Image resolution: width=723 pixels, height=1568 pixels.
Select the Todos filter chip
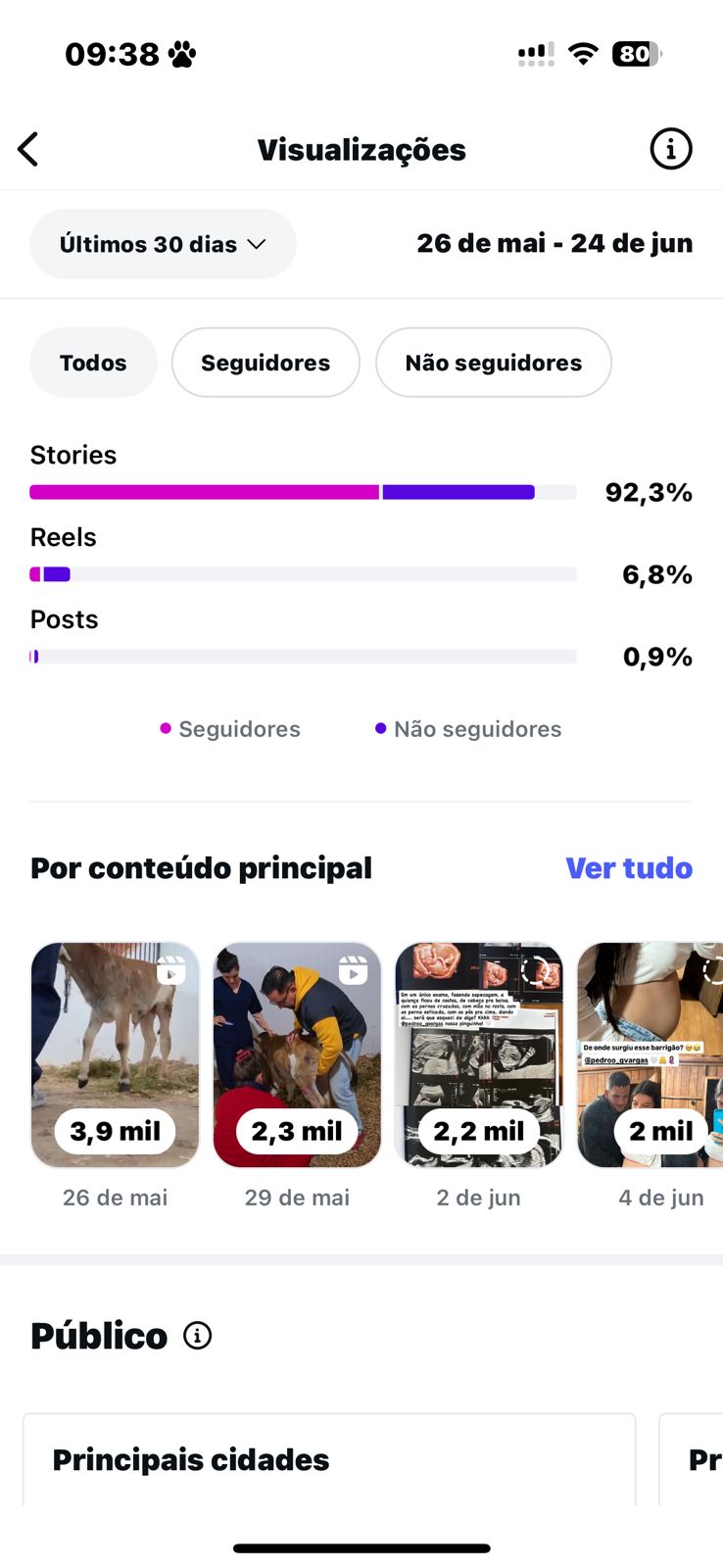pyautogui.click(x=93, y=363)
